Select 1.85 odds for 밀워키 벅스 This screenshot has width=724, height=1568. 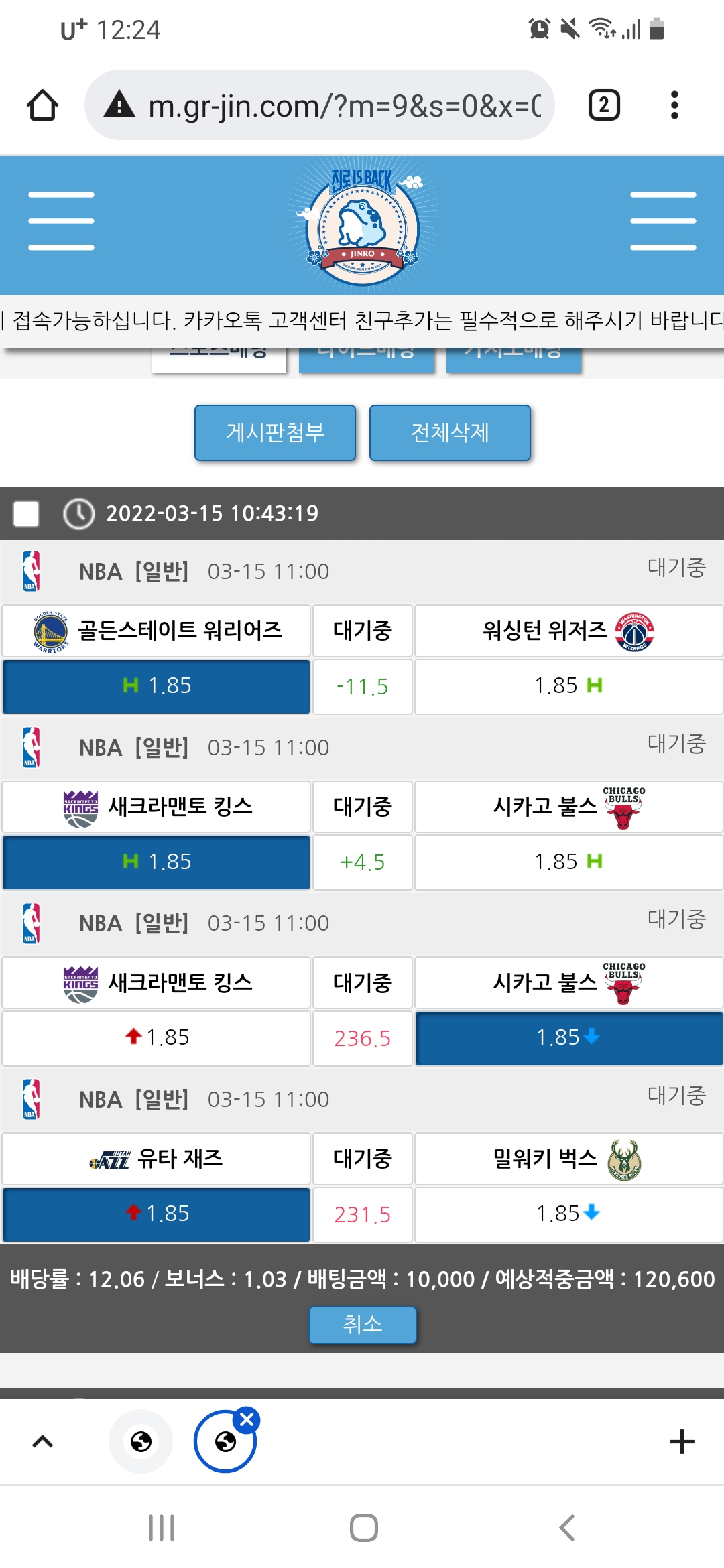[568, 1214]
